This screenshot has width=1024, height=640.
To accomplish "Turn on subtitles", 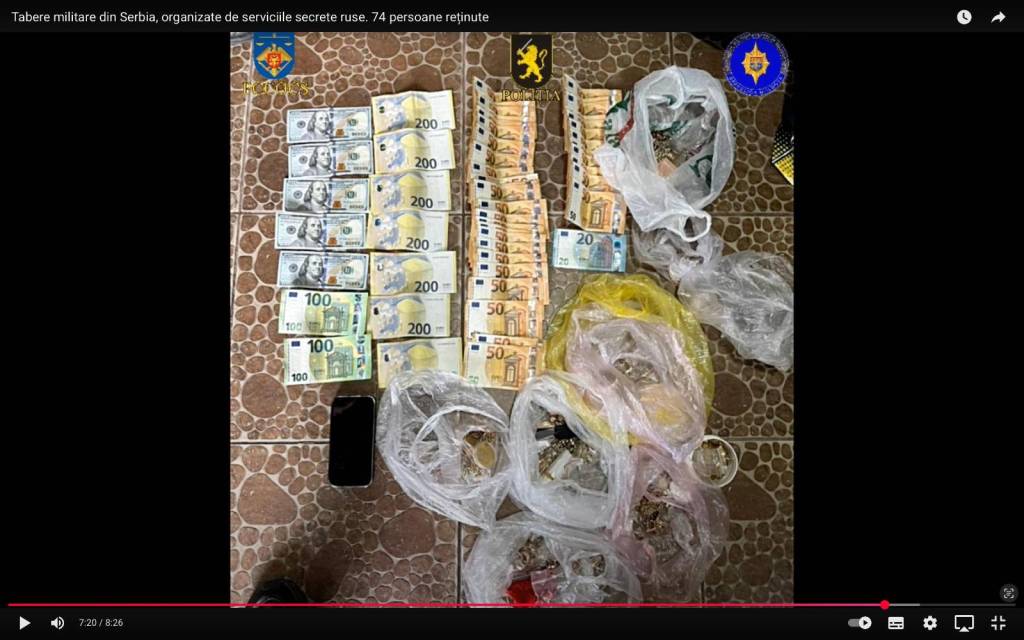I will (896, 623).
